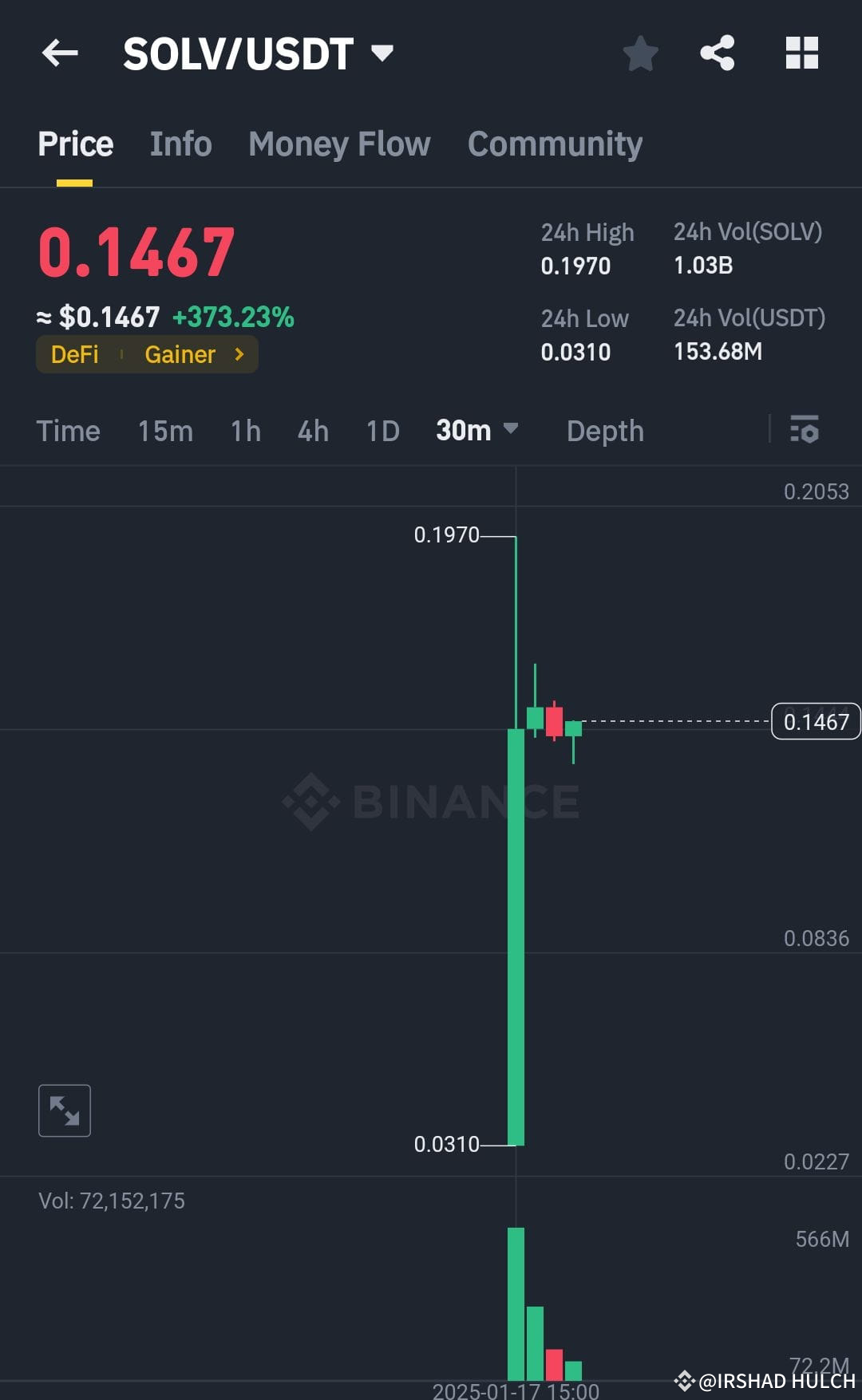Screen dimensions: 862x1400
Task: Open the Community tab
Action: (x=554, y=144)
